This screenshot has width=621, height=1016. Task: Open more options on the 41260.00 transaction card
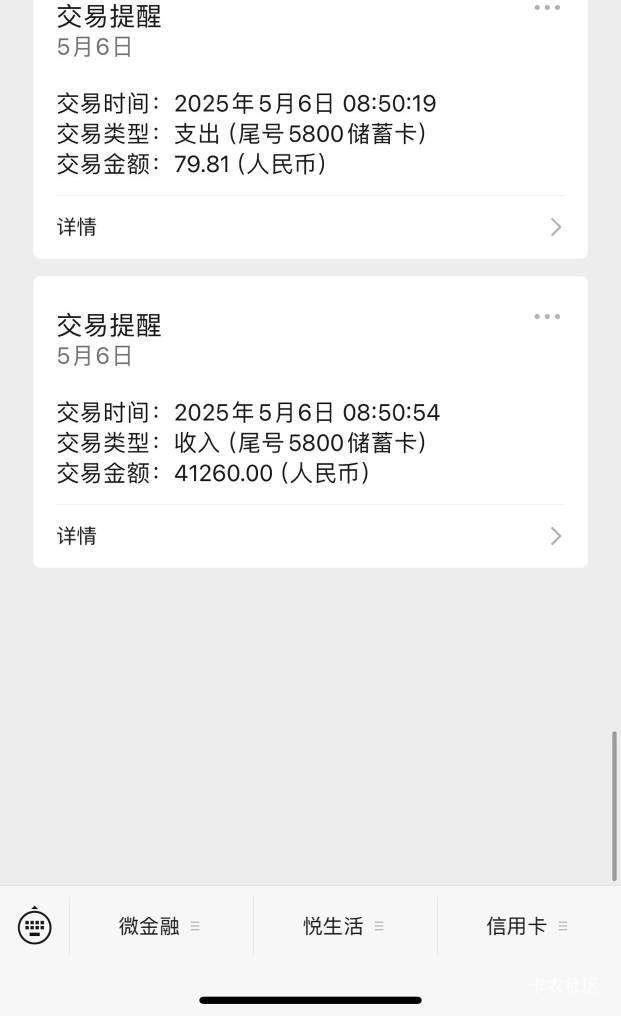pos(547,316)
